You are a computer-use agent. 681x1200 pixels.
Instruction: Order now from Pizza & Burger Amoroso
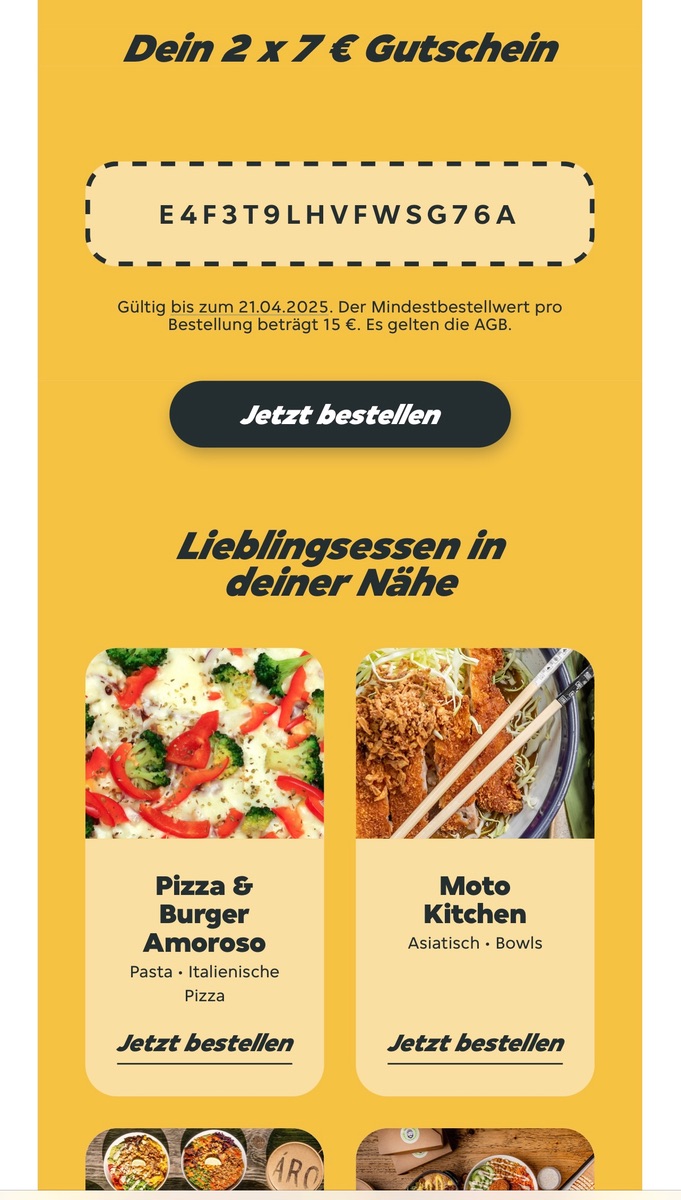(x=205, y=1043)
